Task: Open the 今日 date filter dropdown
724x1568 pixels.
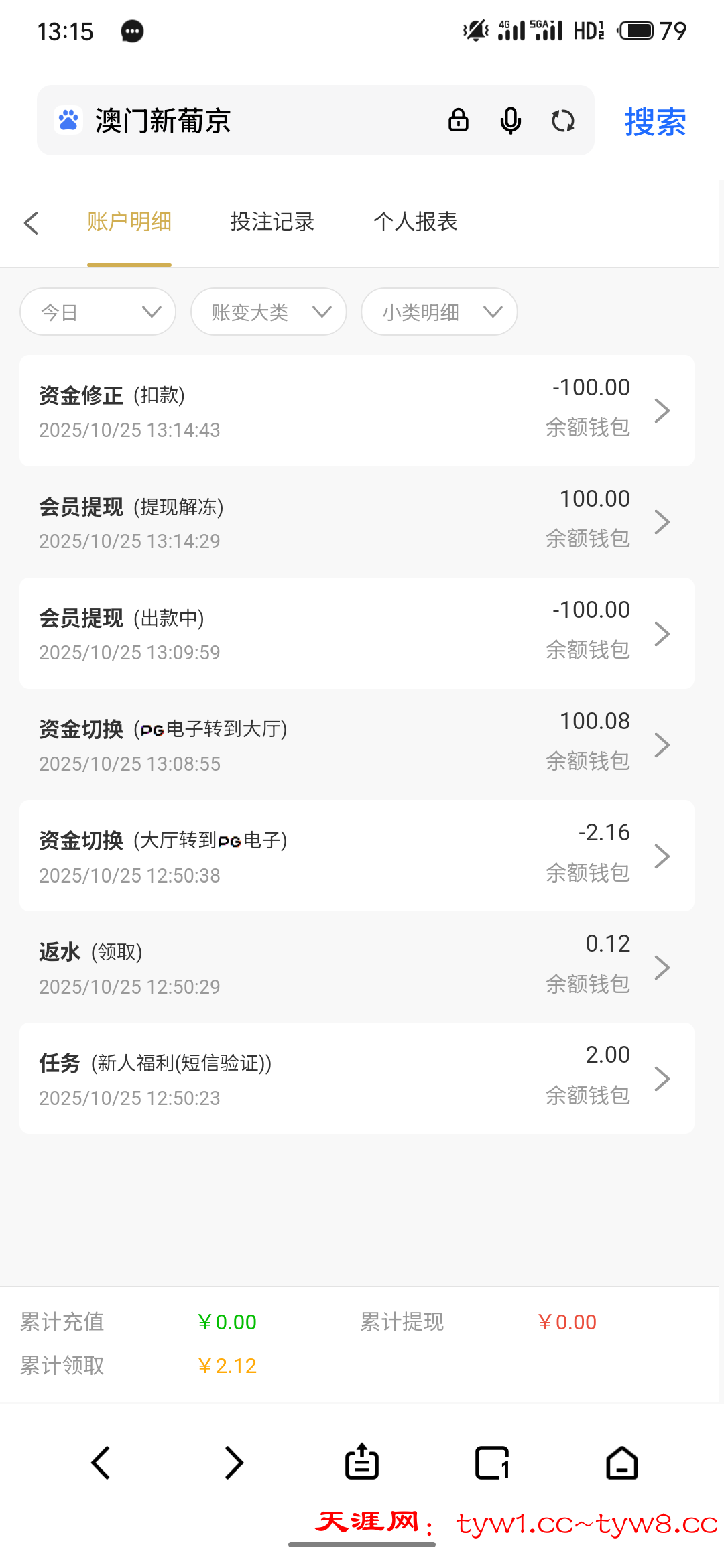Action: 97,311
